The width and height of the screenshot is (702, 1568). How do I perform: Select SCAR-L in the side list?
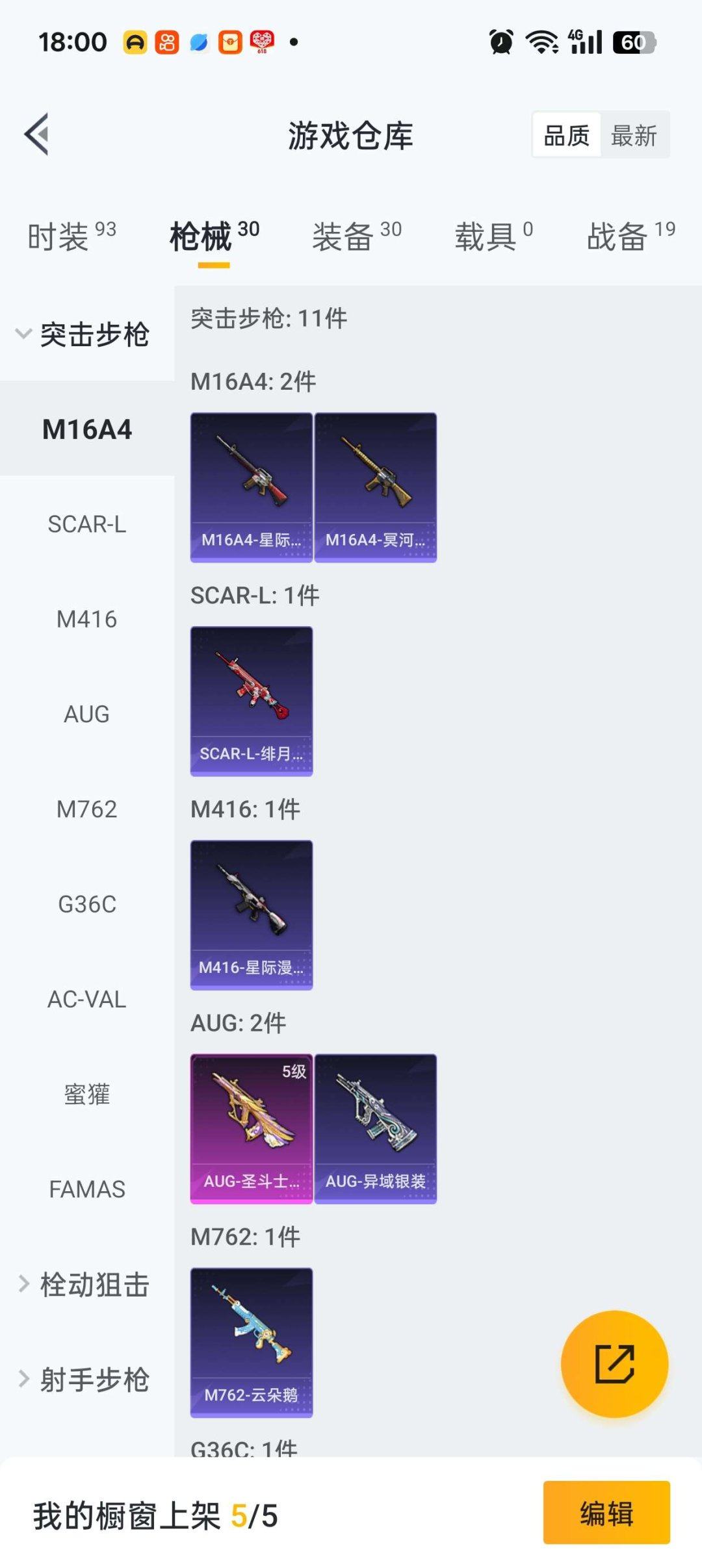point(87,524)
